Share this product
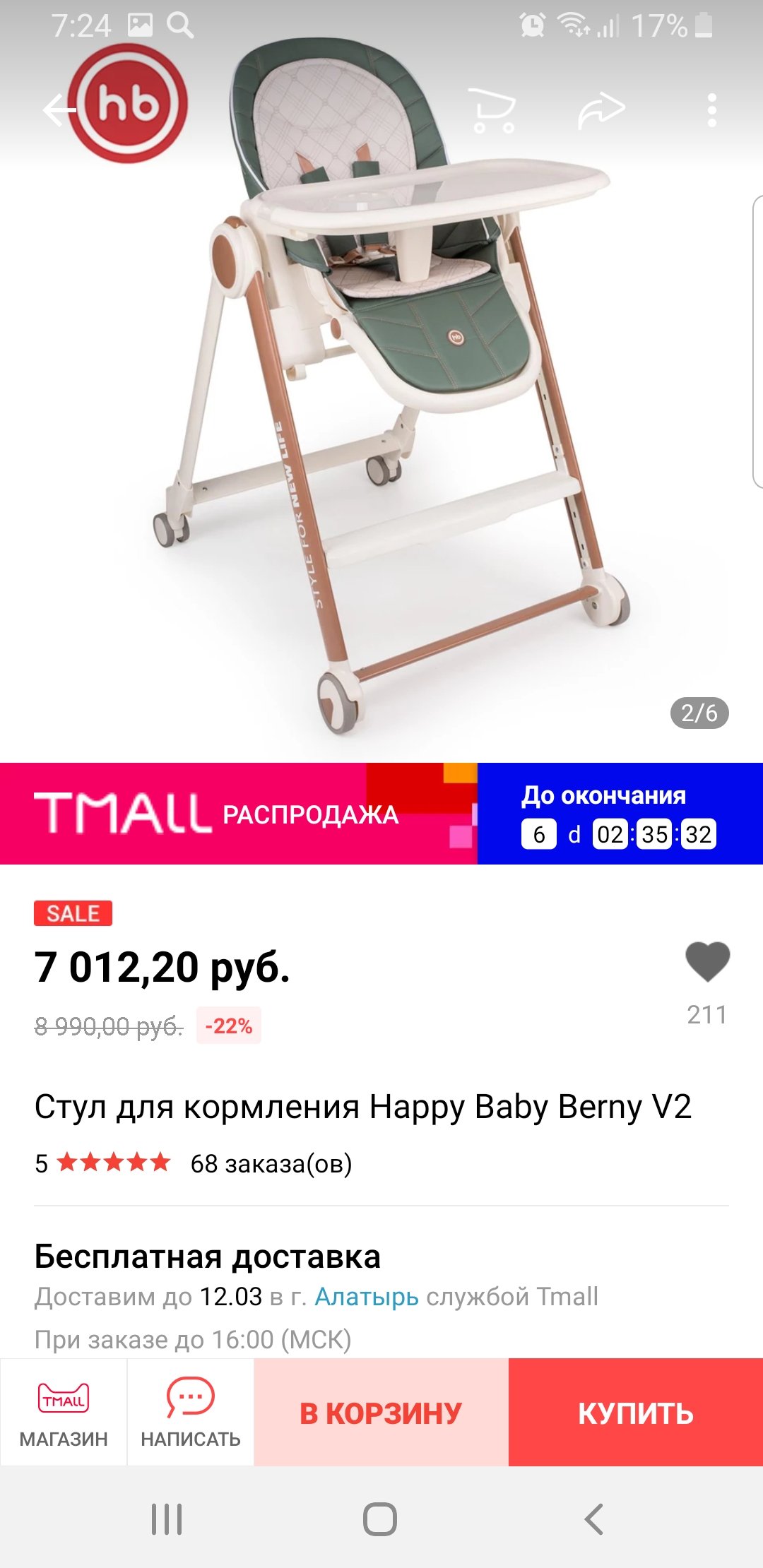The image size is (763, 1568). [x=601, y=111]
